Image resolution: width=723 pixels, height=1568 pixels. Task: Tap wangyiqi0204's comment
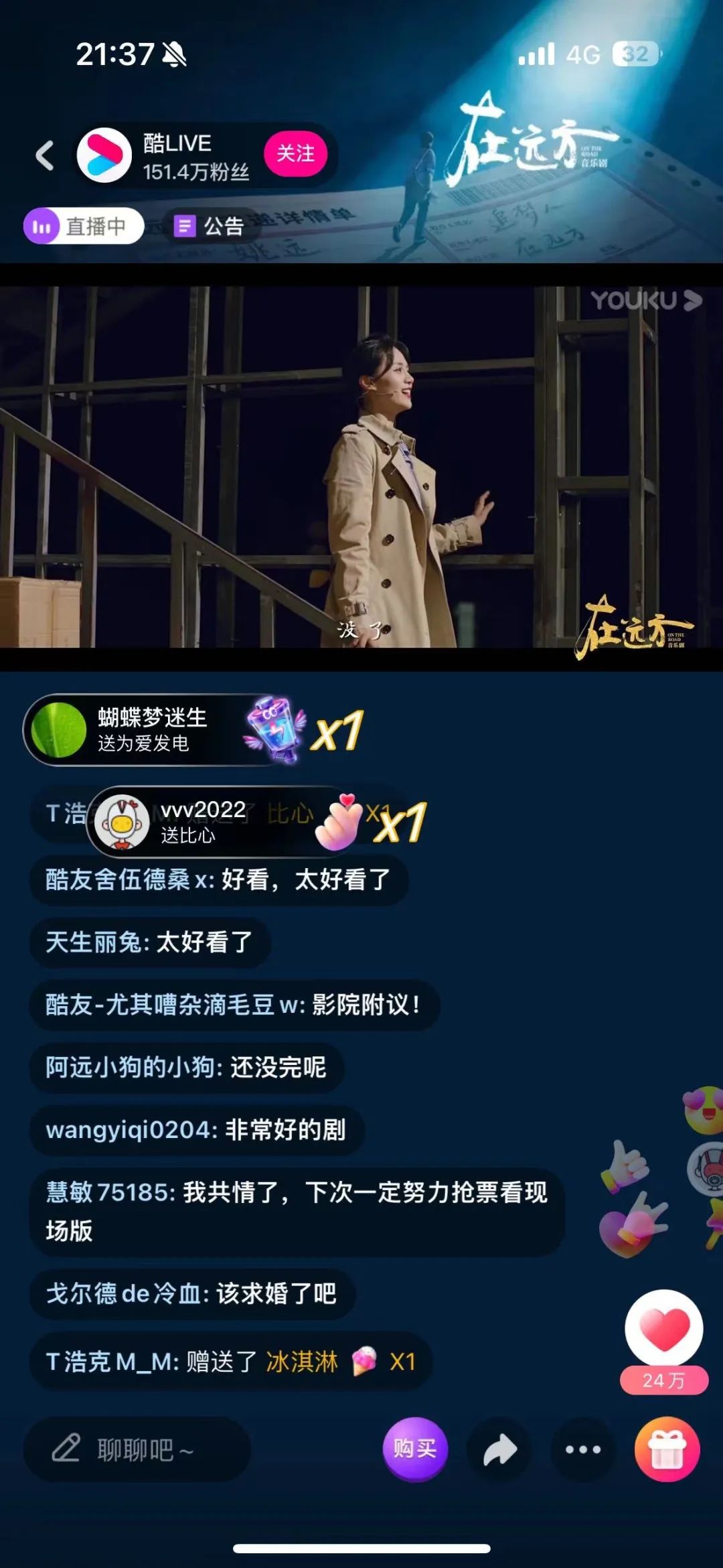click(195, 1130)
